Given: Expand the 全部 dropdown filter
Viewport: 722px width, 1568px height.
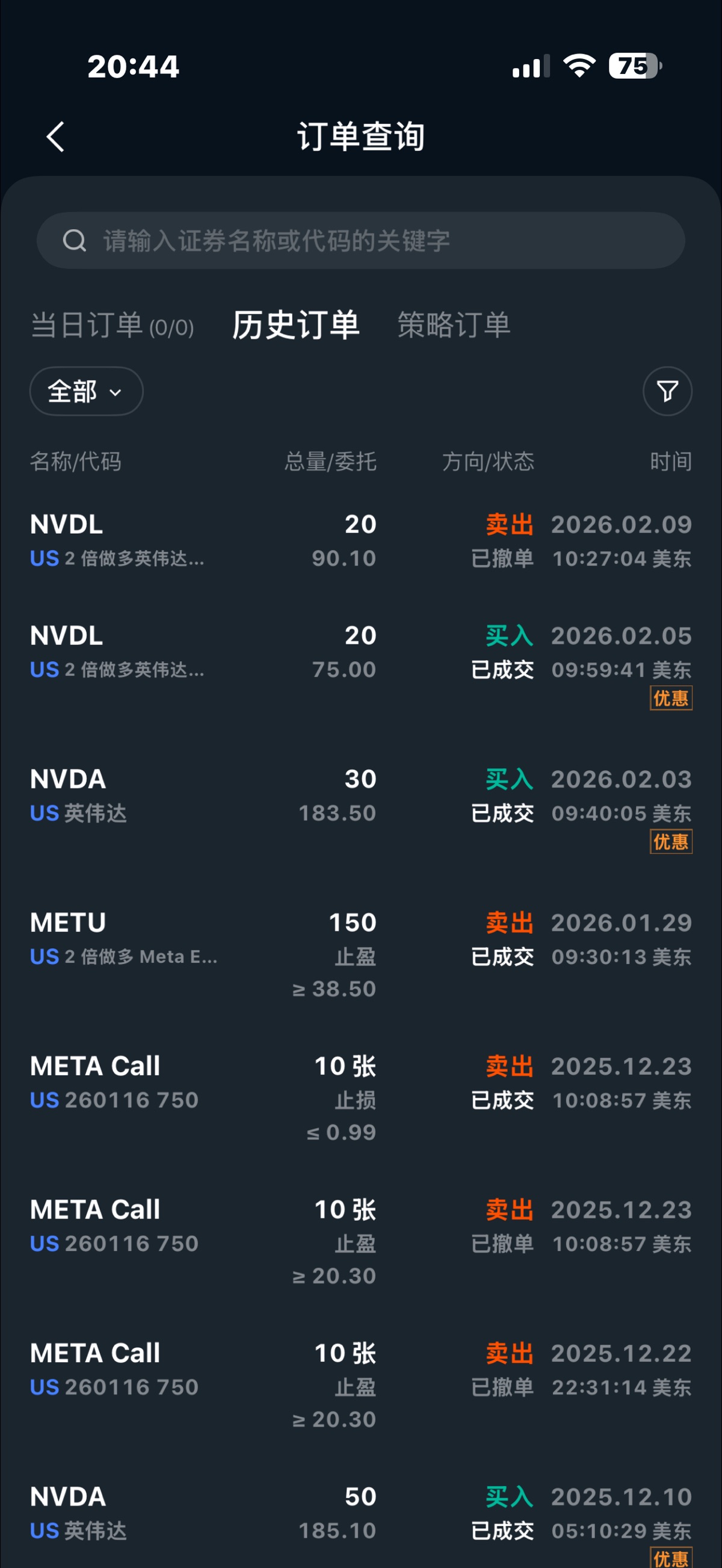Looking at the screenshot, I should tap(86, 391).
